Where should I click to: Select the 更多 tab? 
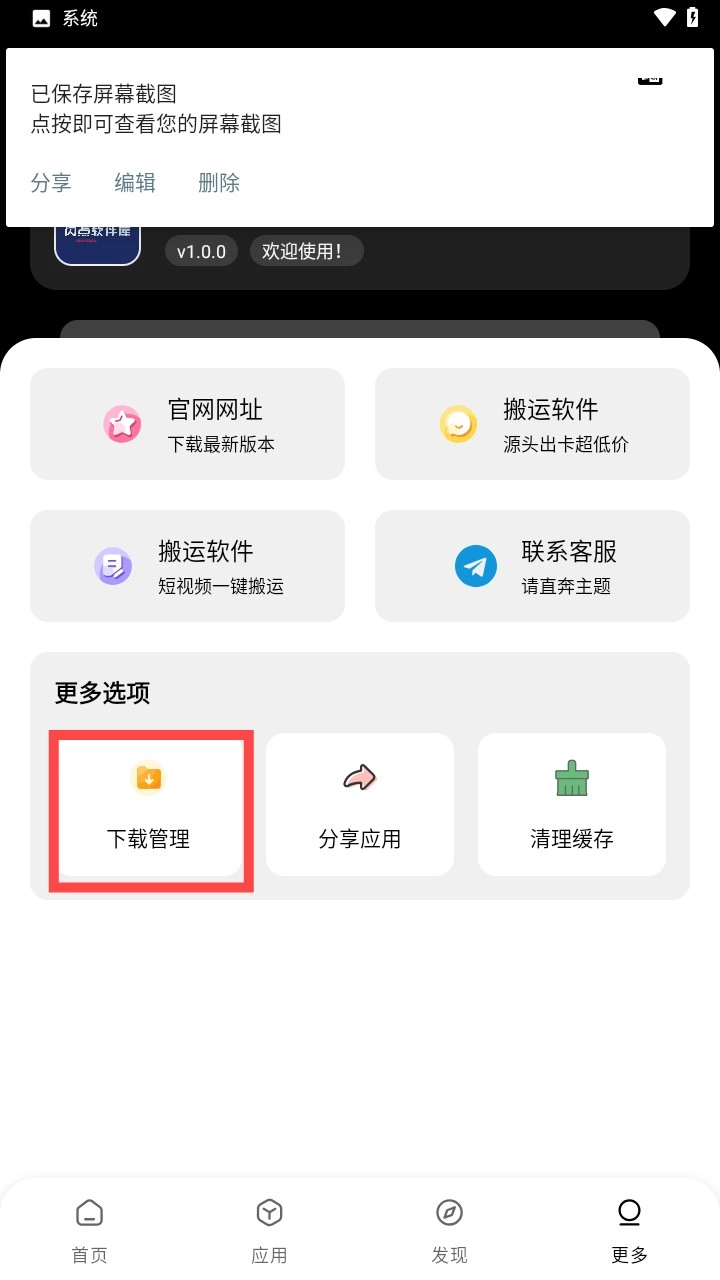click(629, 1231)
